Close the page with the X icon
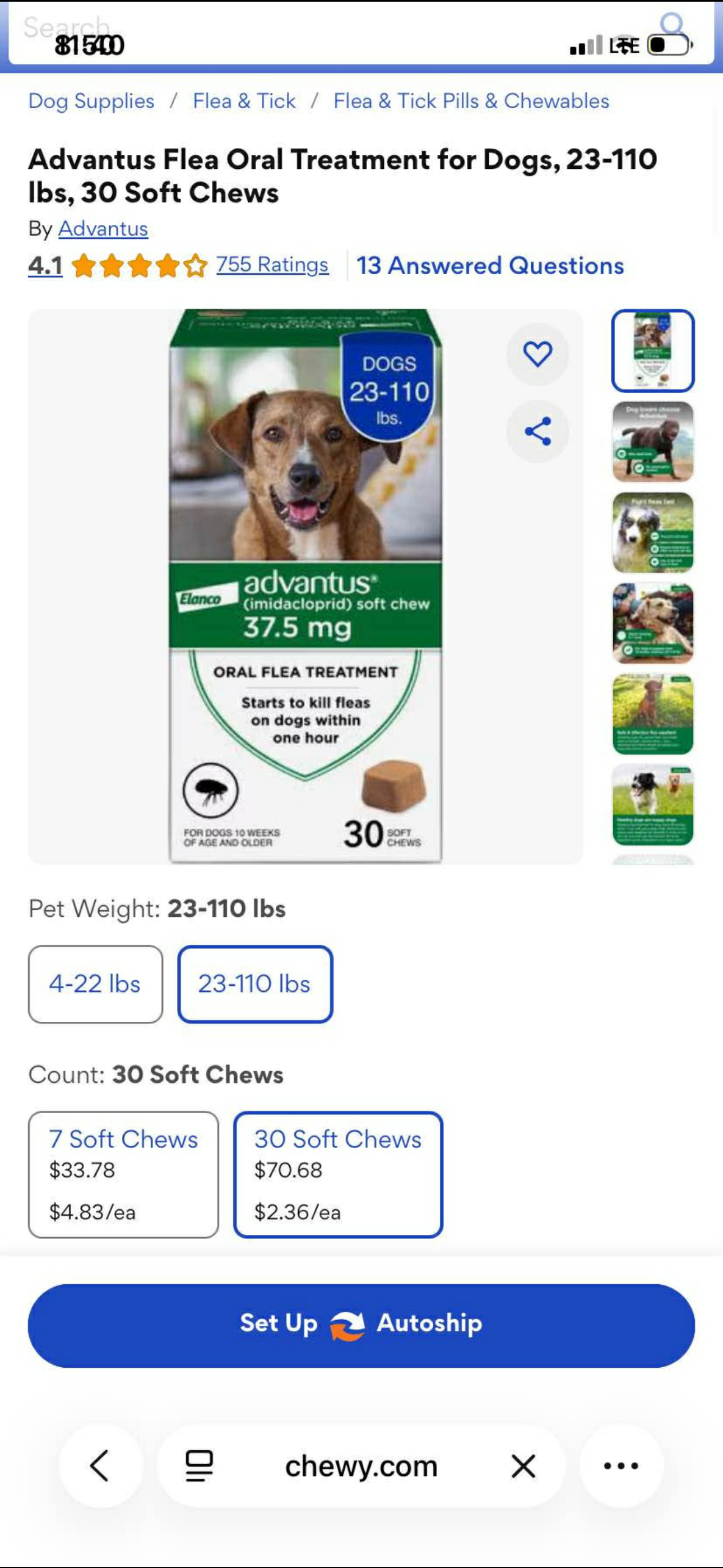This screenshot has height=1568, width=723. point(523,1465)
